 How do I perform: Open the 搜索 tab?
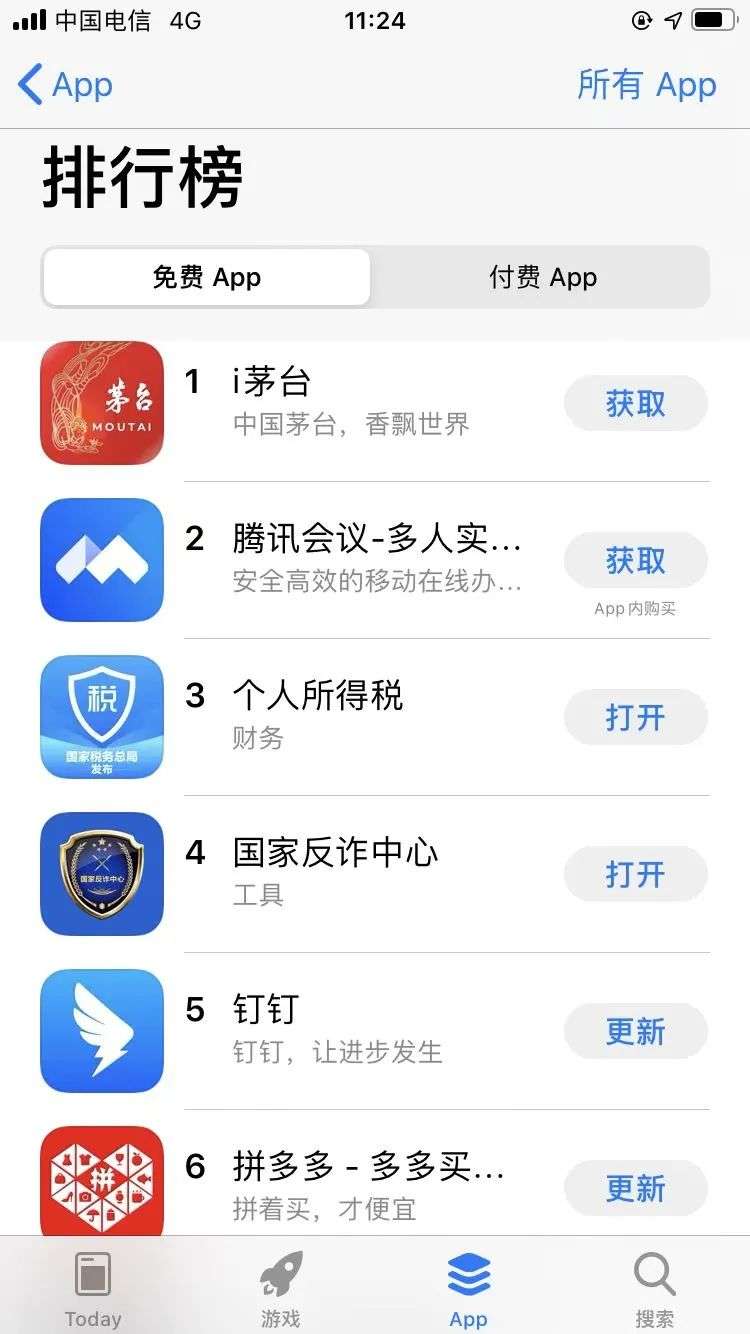(x=655, y=1288)
